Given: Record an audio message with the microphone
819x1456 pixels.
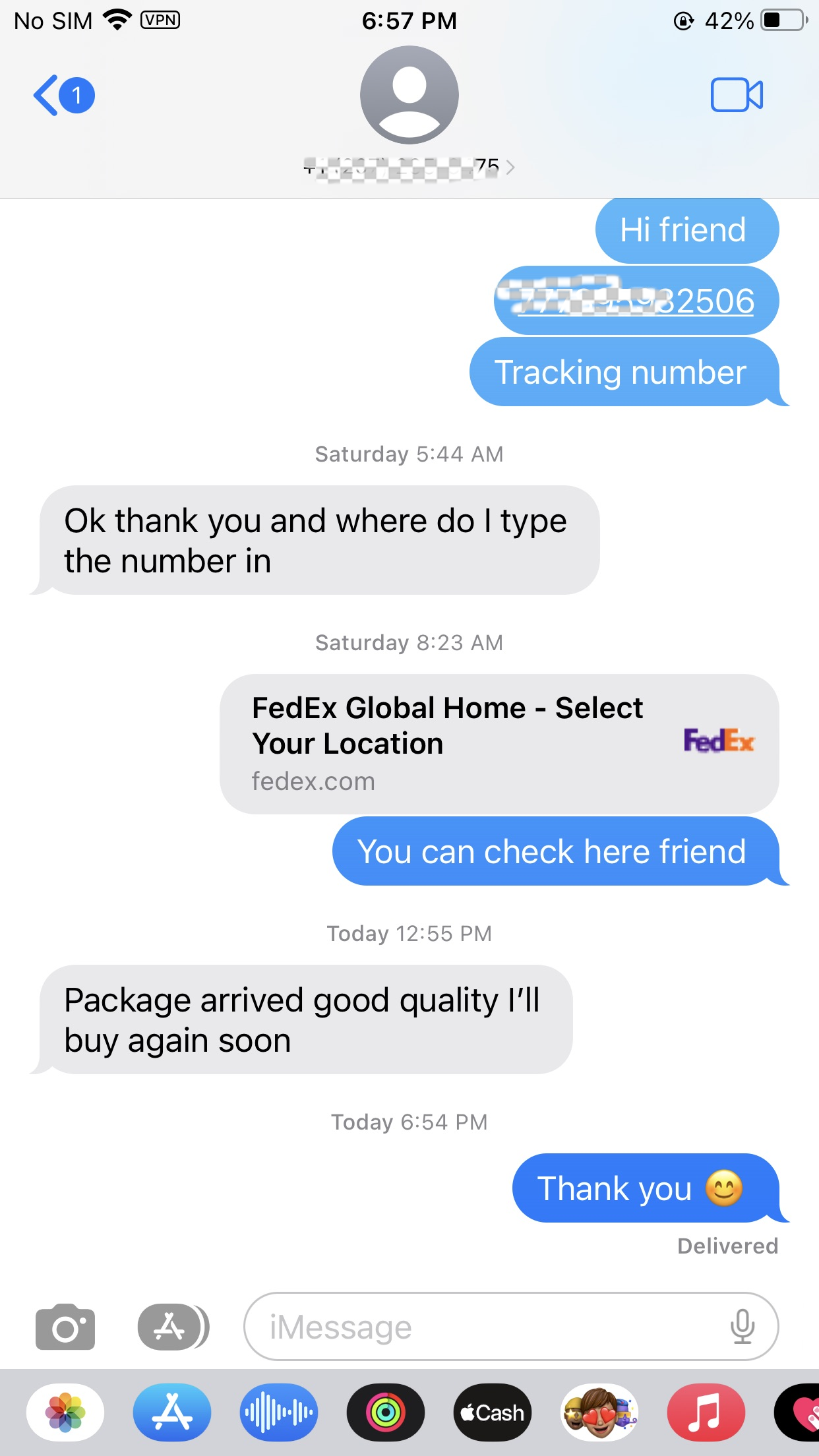Looking at the screenshot, I should coord(742,1327).
